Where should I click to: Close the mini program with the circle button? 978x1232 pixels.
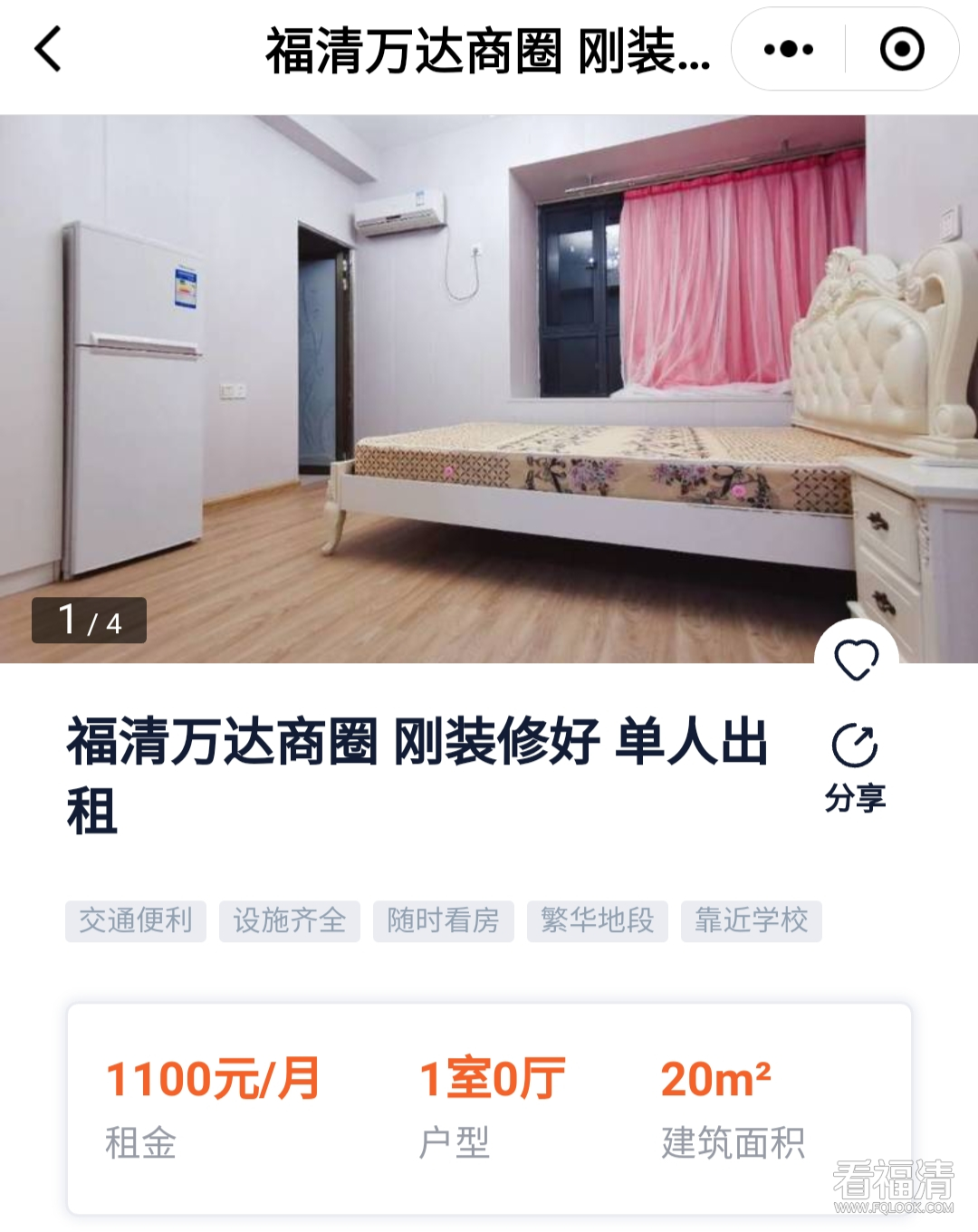(x=902, y=49)
